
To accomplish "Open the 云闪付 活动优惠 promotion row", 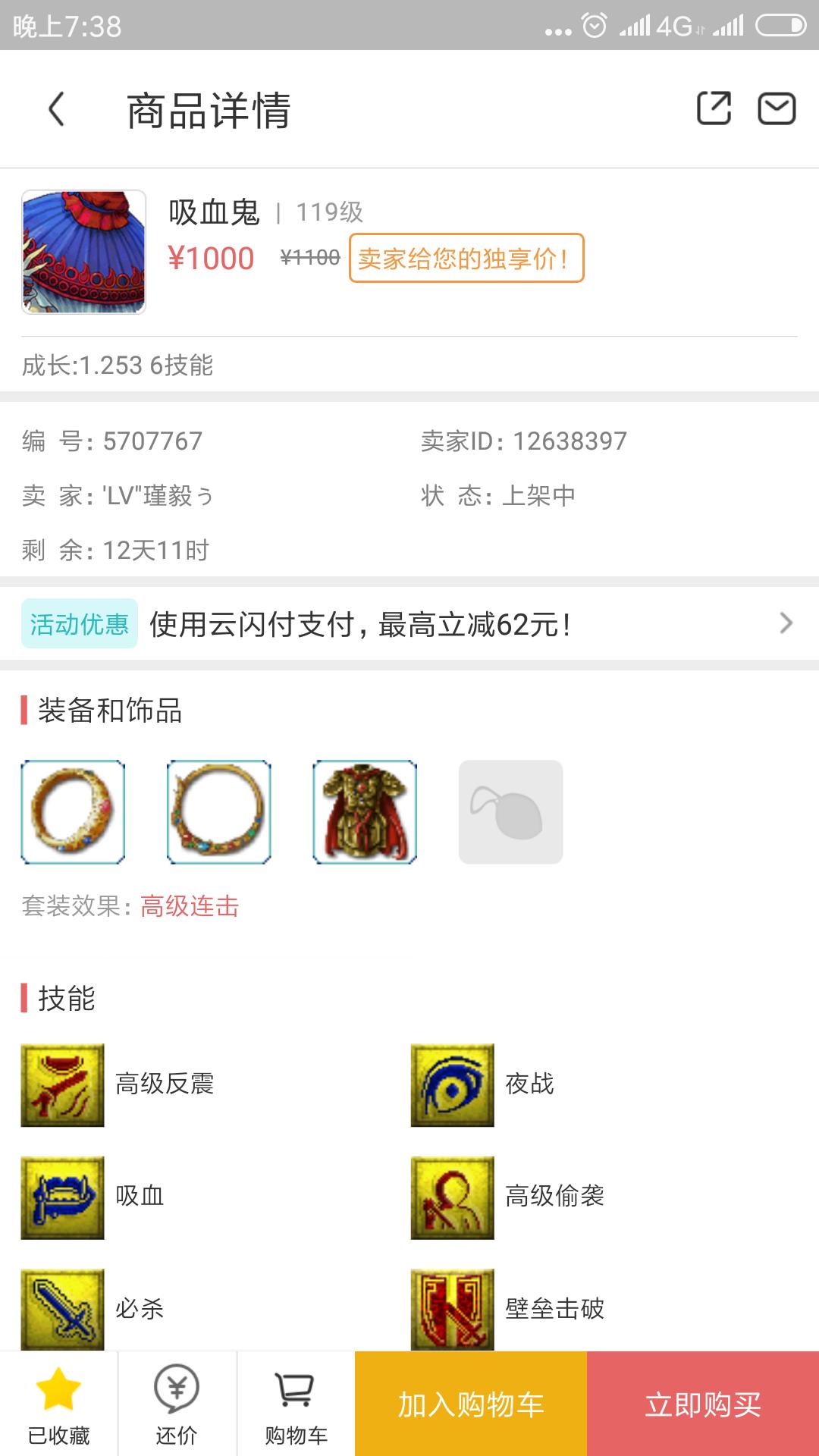I will (x=409, y=623).
